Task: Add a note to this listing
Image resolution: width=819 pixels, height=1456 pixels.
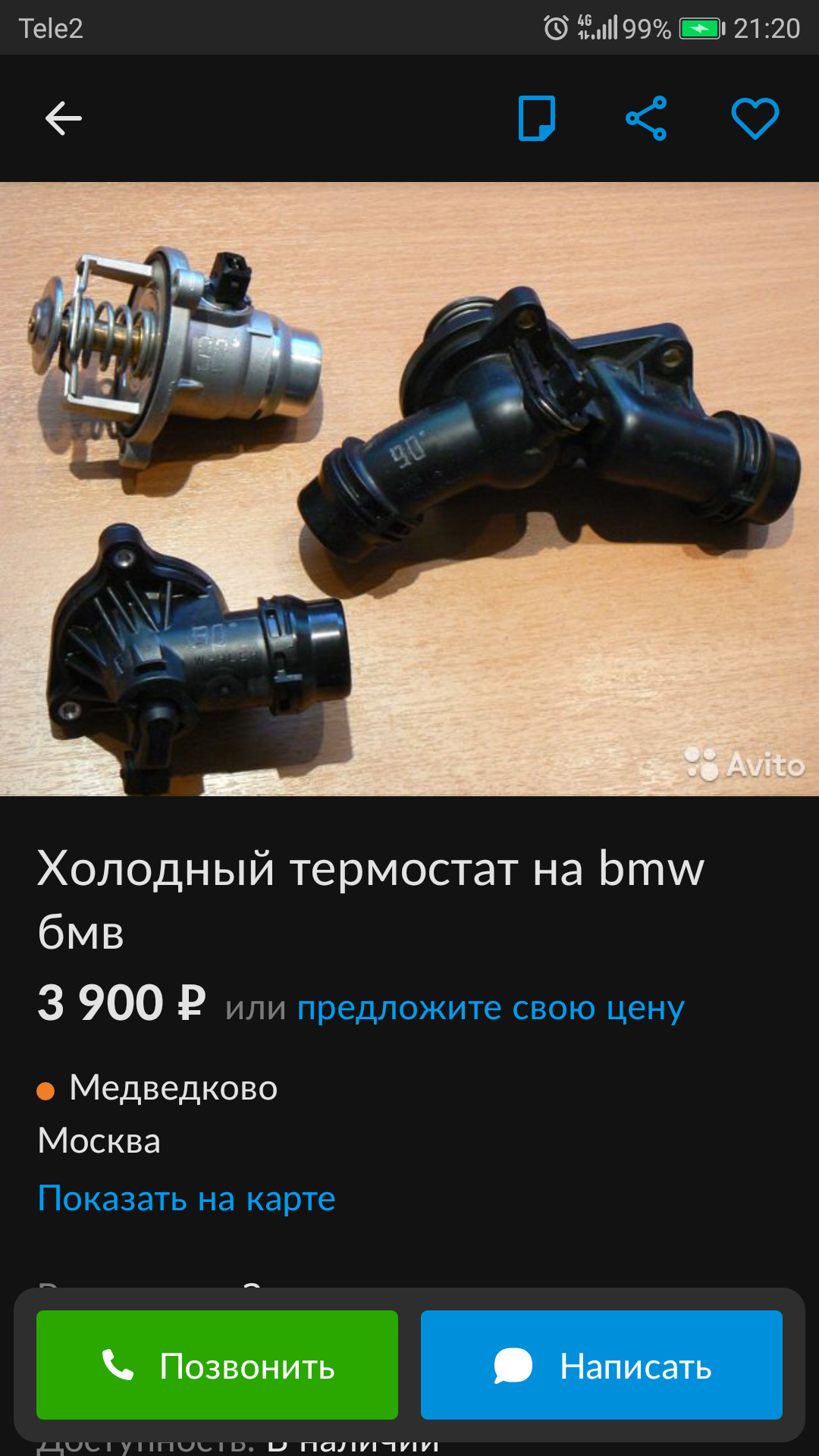Action: click(x=536, y=118)
